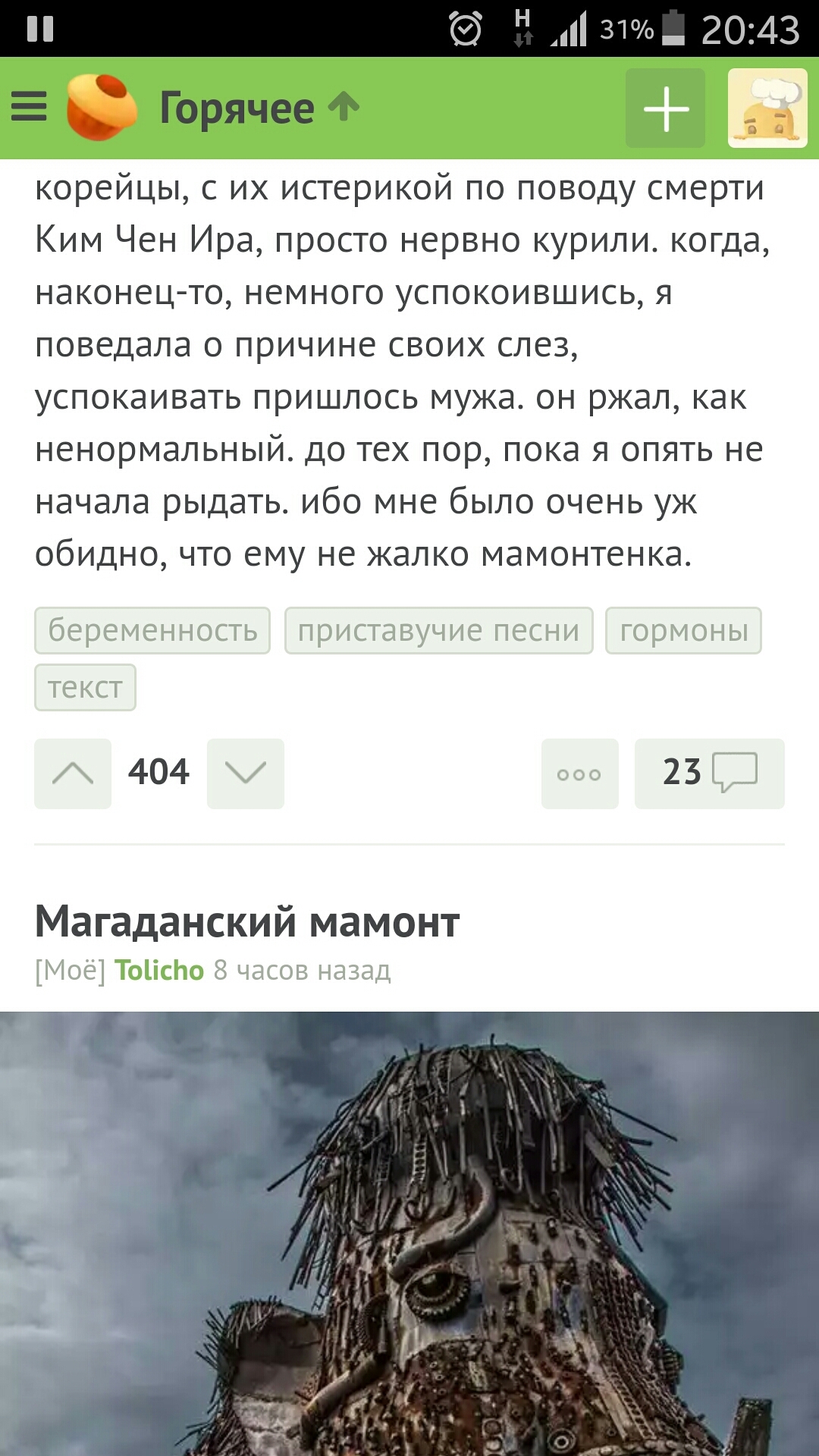Open the mammoth sculpture image
The width and height of the screenshot is (819, 1456).
click(x=409, y=1234)
